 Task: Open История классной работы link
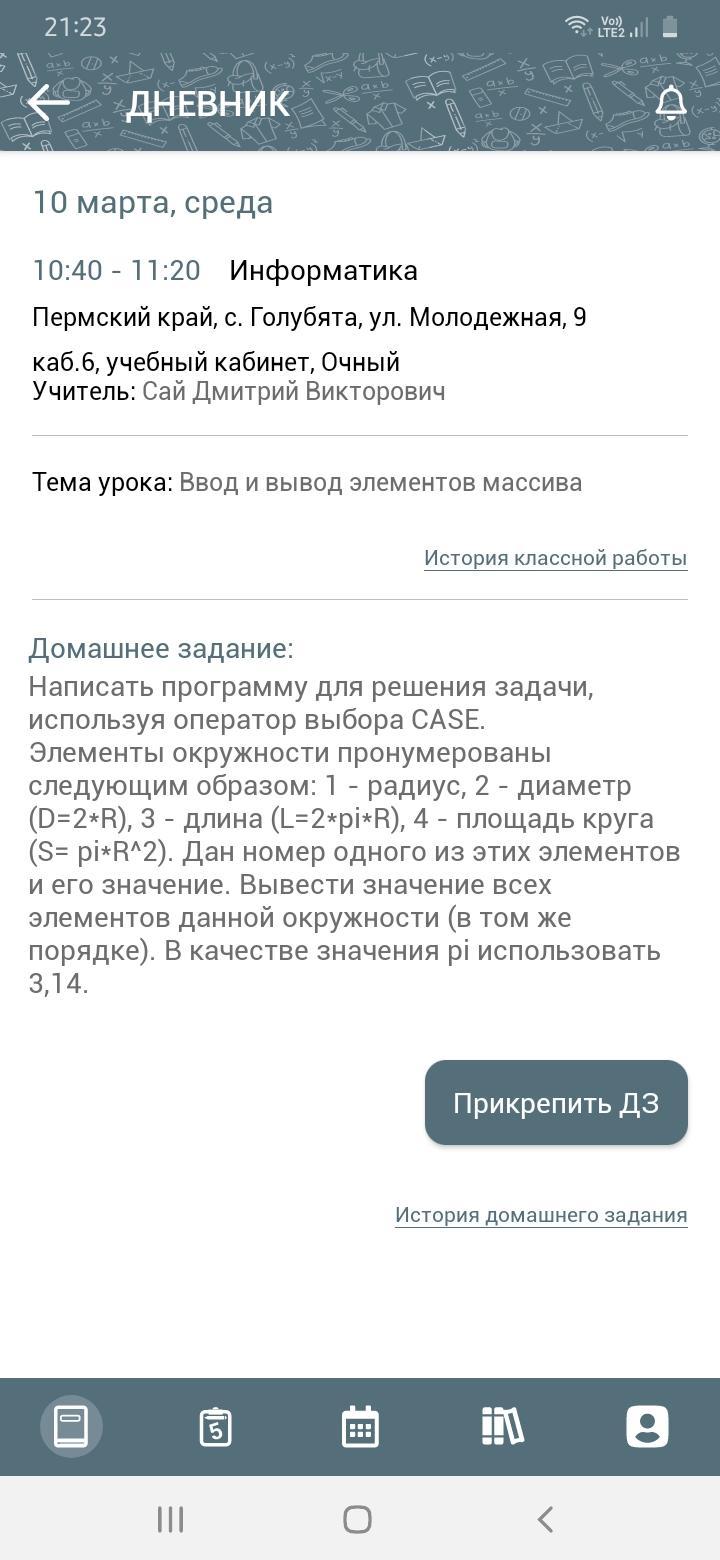tap(555, 557)
